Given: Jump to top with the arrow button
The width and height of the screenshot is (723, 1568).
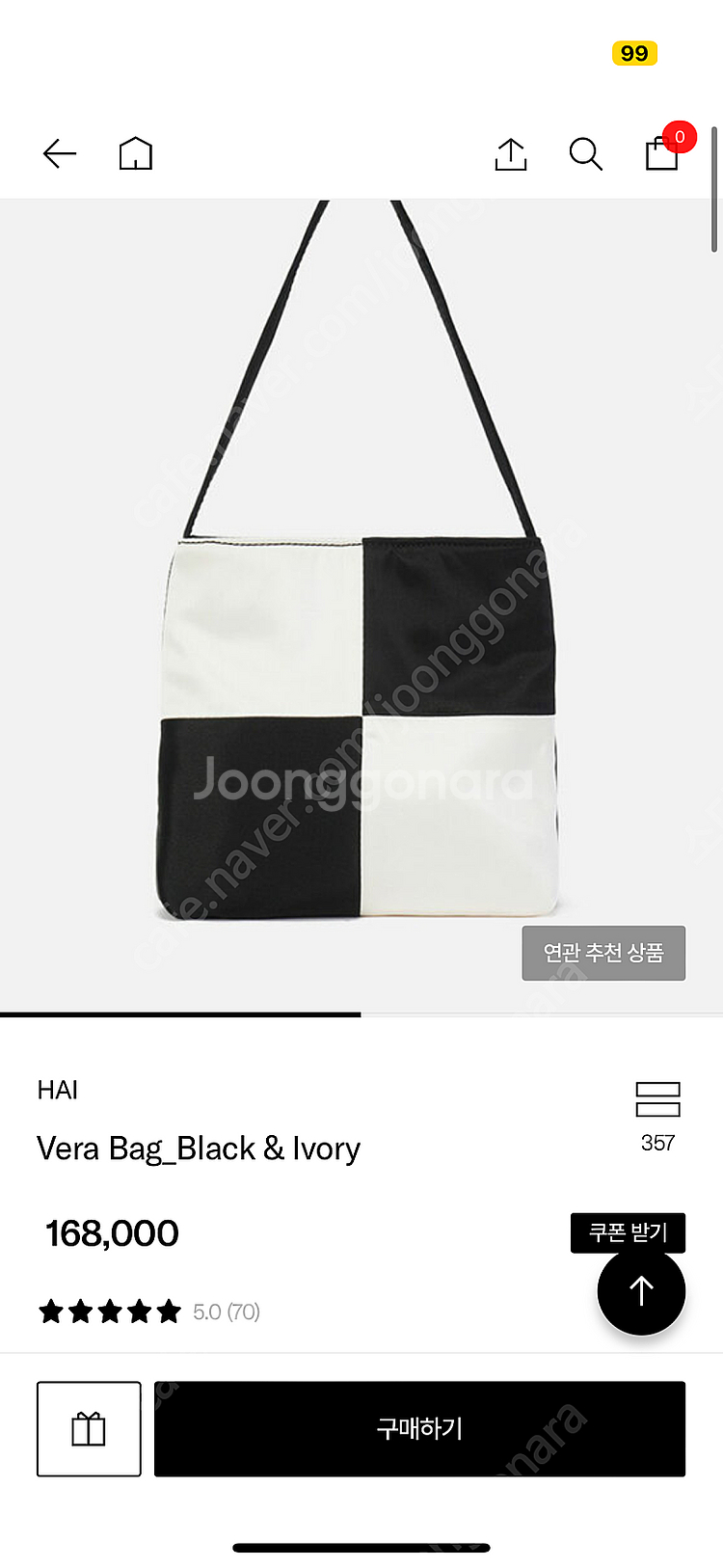Looking at the screenshot, I should 641,1290.
